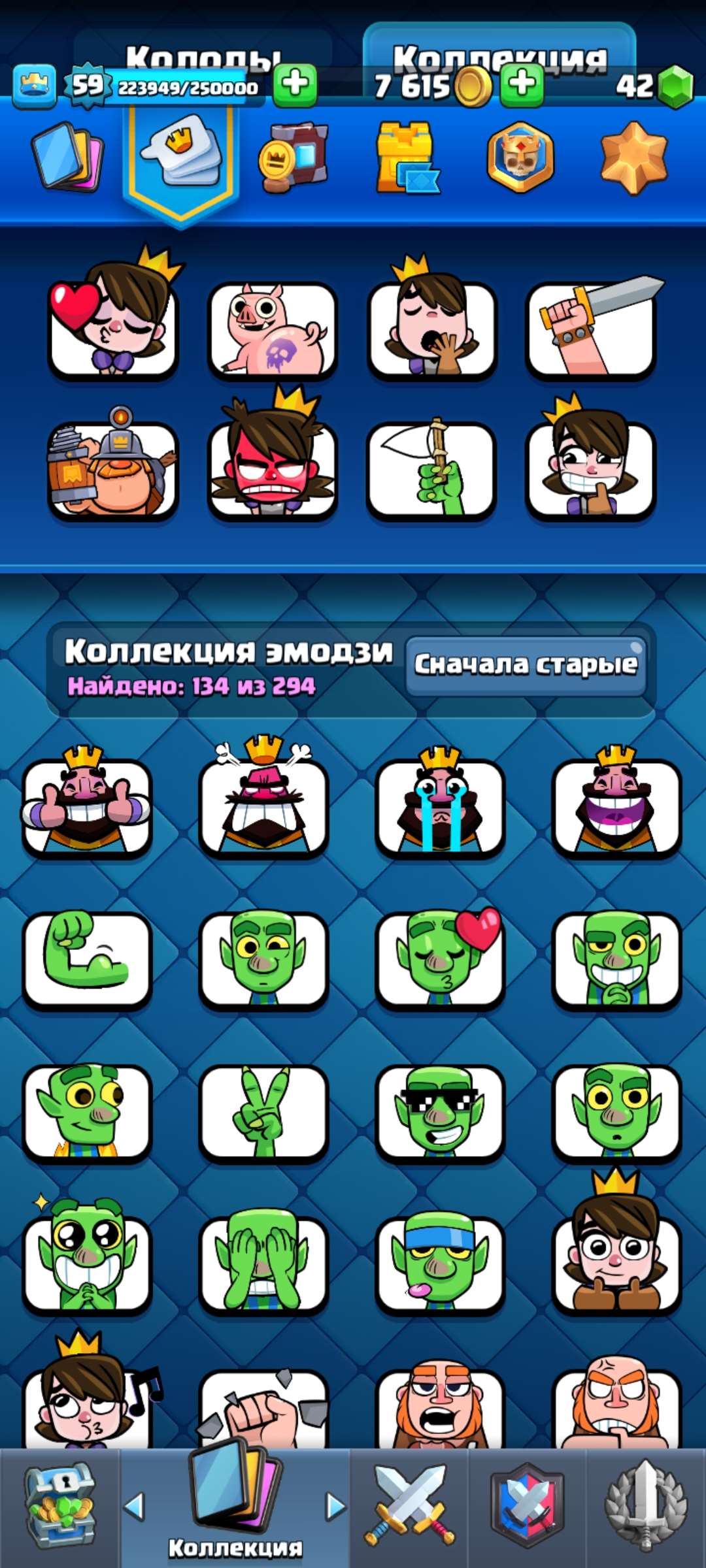The width and height of the screenshot is (706, 1568).
Task: Open the magic items book tab
Action: (x=294, y=157)
